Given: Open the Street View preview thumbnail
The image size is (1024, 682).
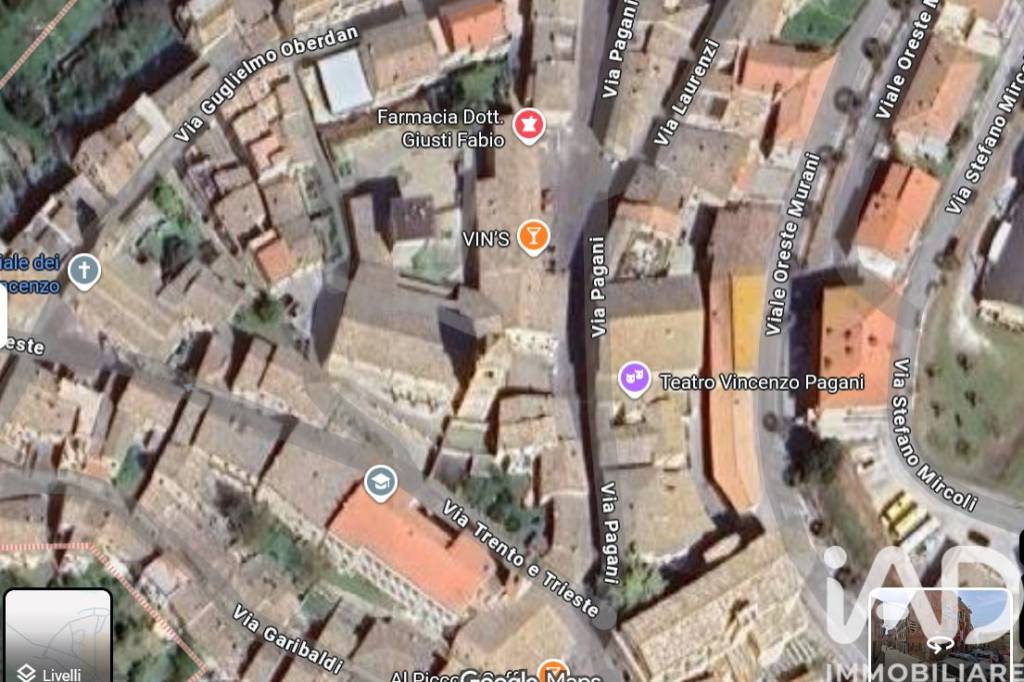Looking at the screenshot, I should coord(941,634).
